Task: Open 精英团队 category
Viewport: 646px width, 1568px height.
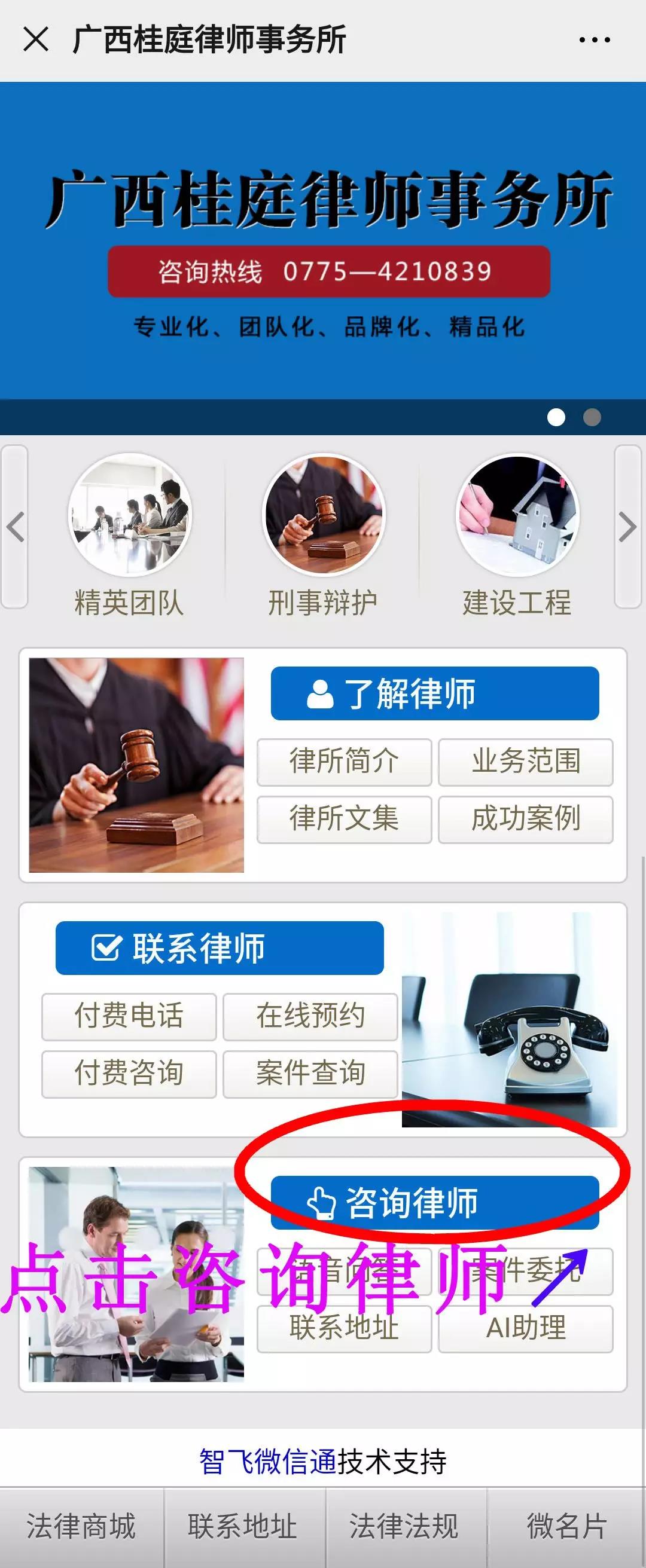Action: [x=129, y=534]
